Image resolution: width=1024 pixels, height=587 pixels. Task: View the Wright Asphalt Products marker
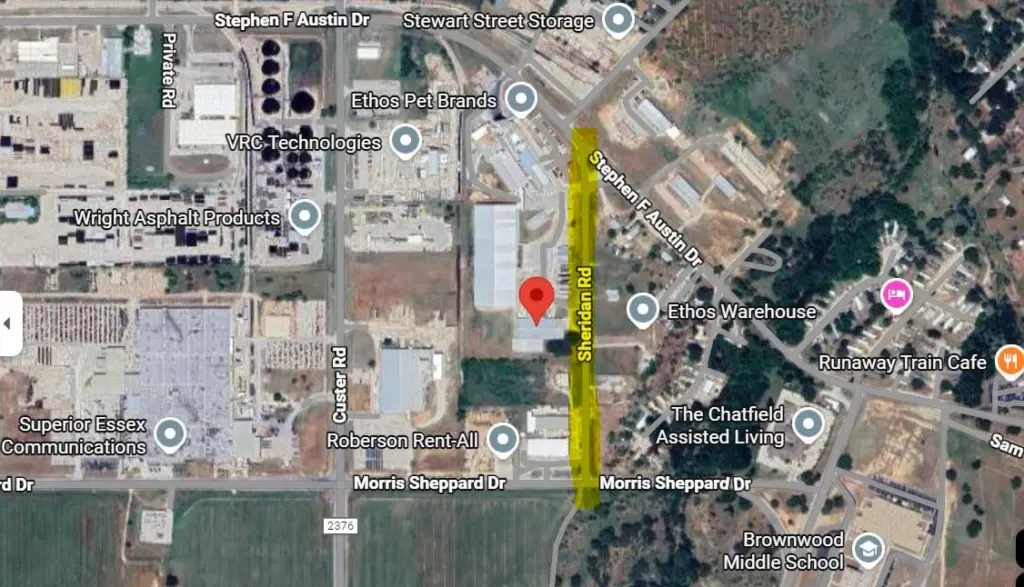pyautogui.click(x=304, y=215)
